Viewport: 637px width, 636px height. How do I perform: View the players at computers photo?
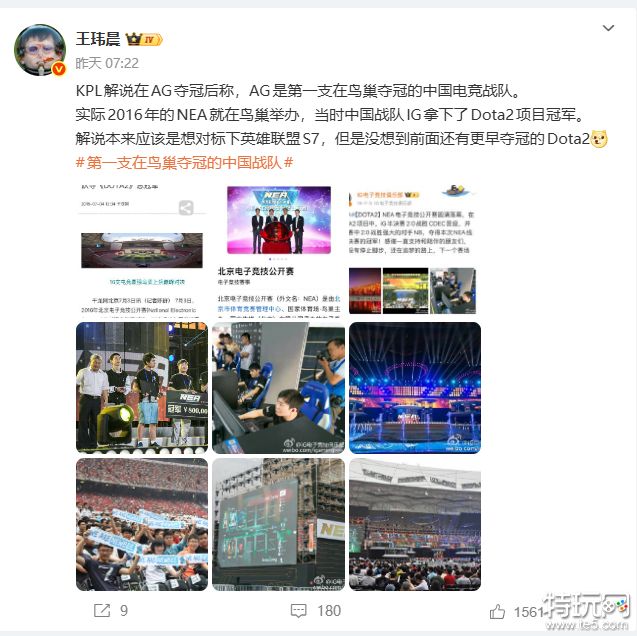[278, 387]
